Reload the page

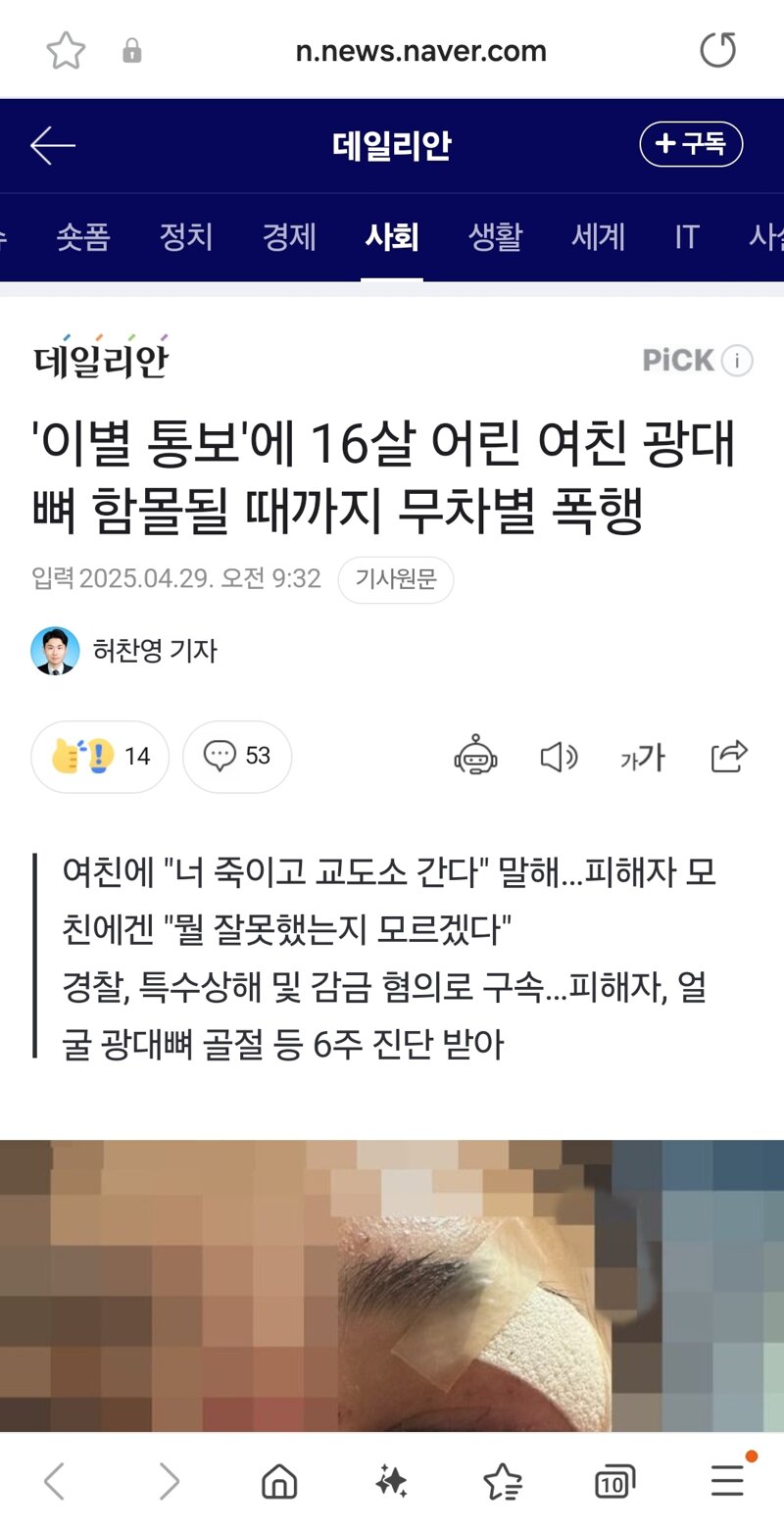click(717, 50)
